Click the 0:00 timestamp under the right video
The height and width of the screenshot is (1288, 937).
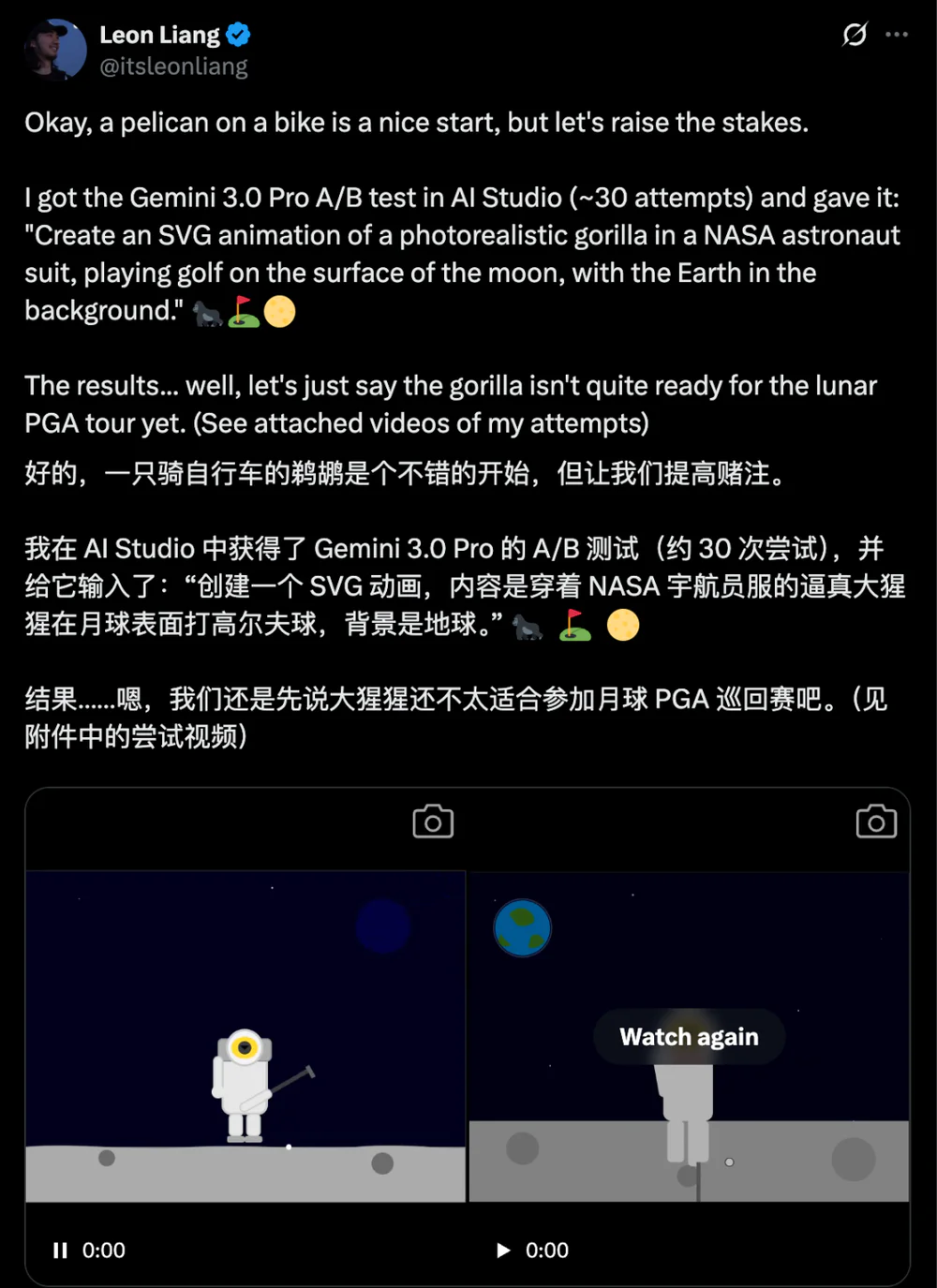pyautogui.click(x=546, y=1250)
